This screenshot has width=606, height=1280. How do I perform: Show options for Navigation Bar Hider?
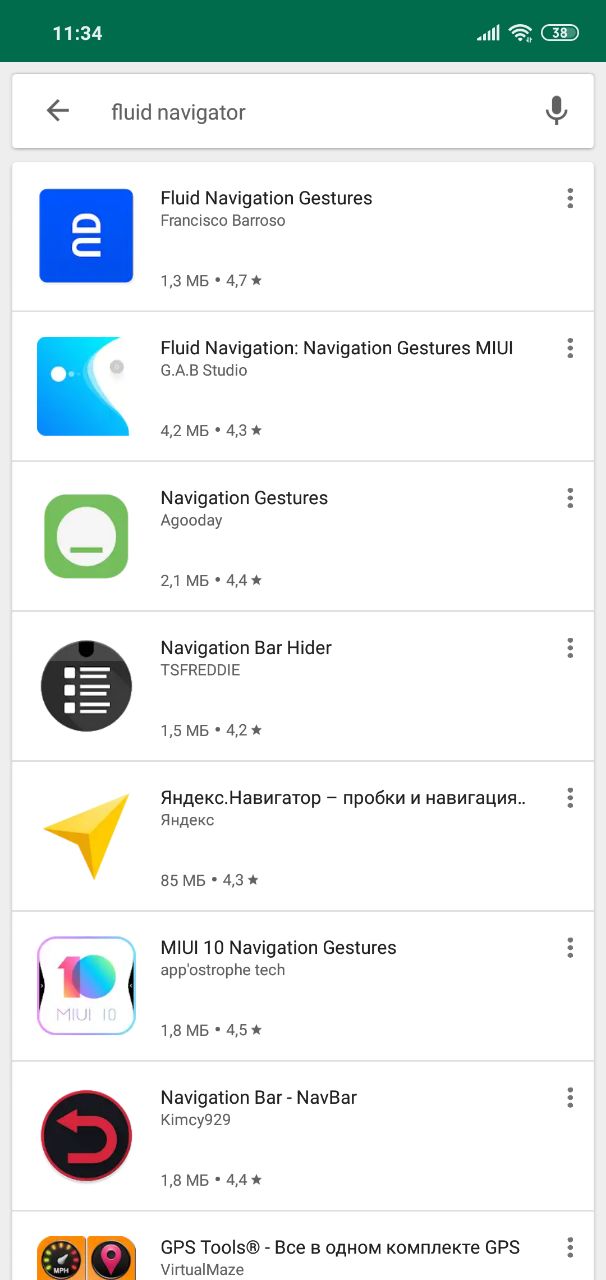pos(570,648)
